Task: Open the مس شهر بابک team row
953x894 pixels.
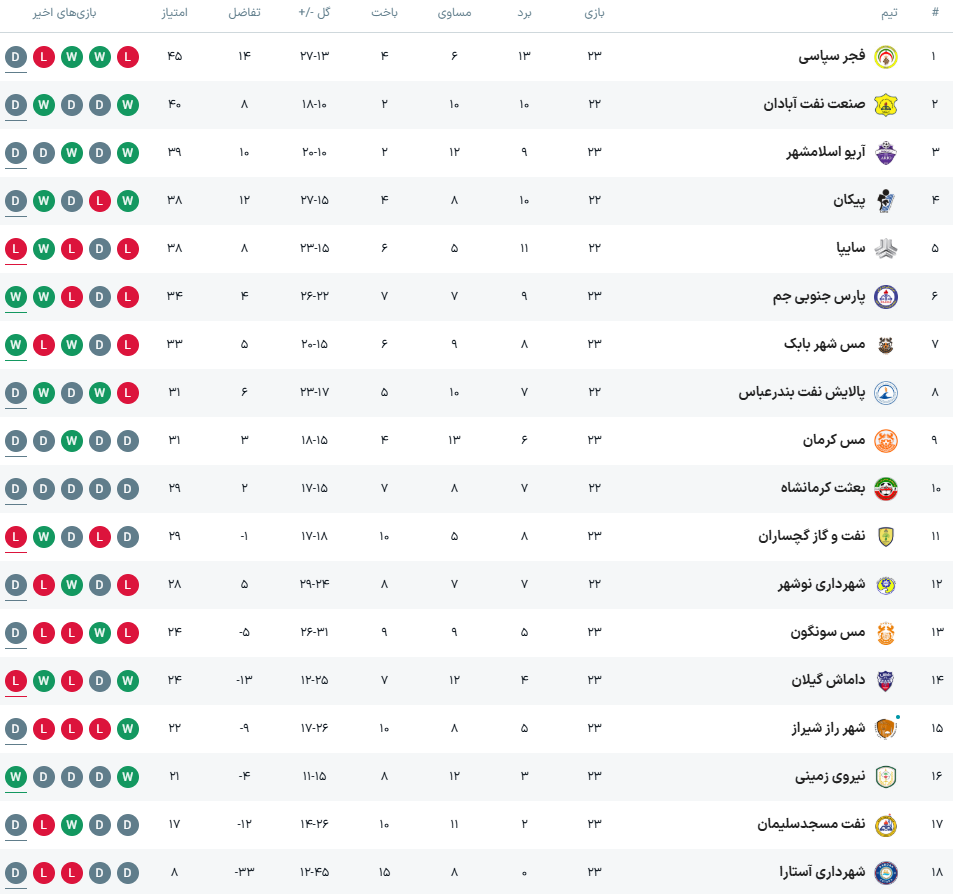Action: (x=824, y=344)
